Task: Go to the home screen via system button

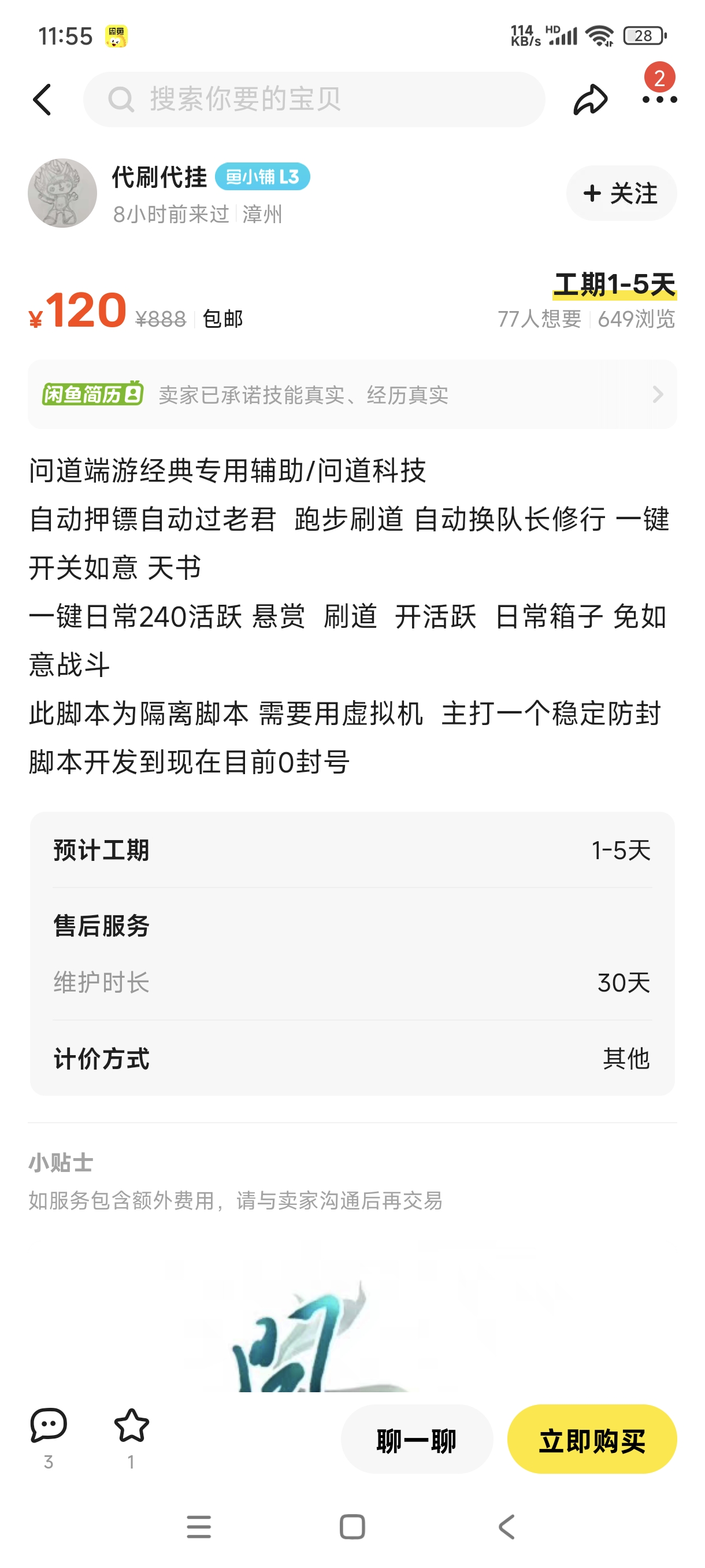Action: [352, 1526]
